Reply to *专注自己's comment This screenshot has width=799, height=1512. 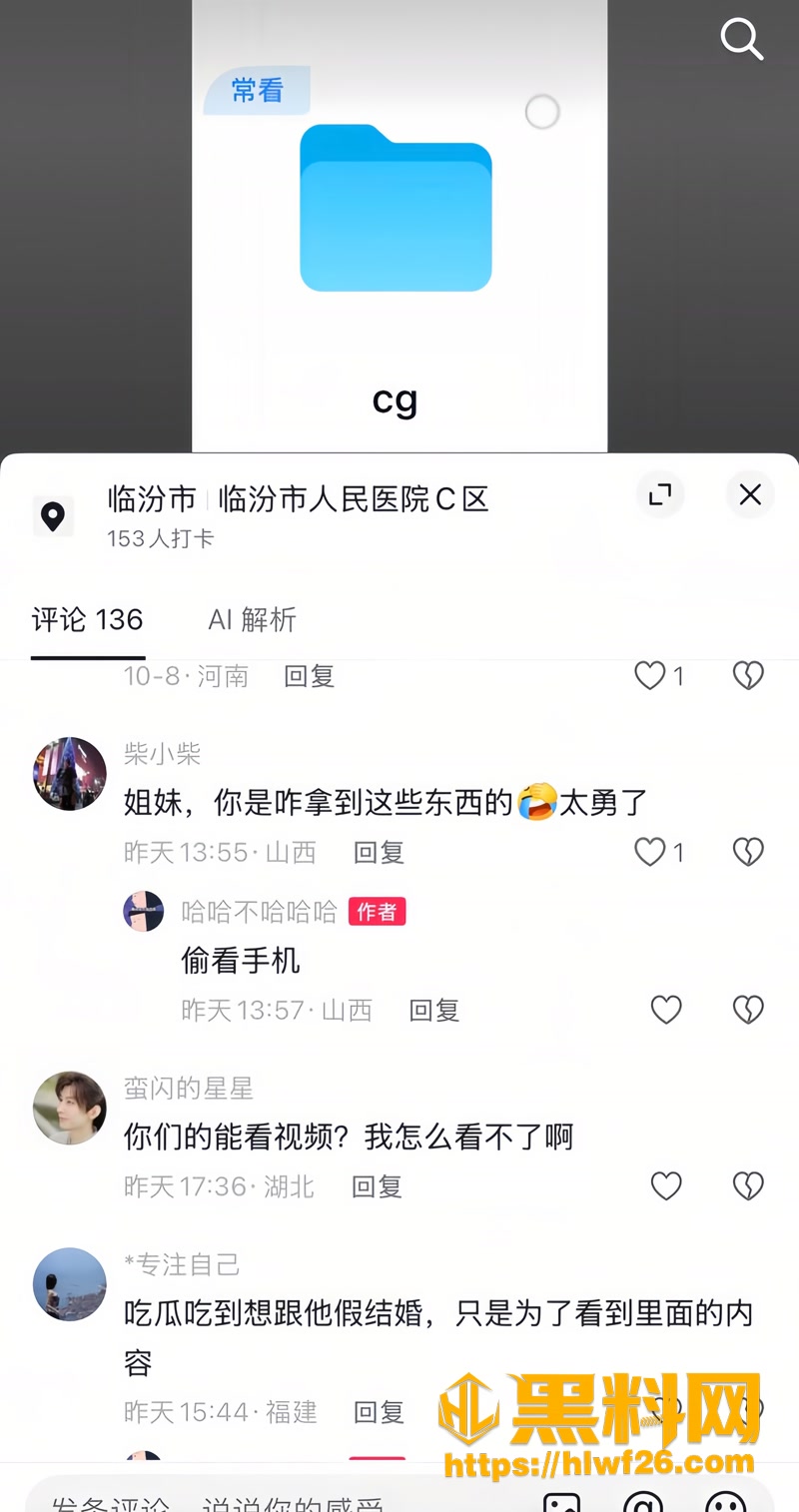click(380, 1411)
